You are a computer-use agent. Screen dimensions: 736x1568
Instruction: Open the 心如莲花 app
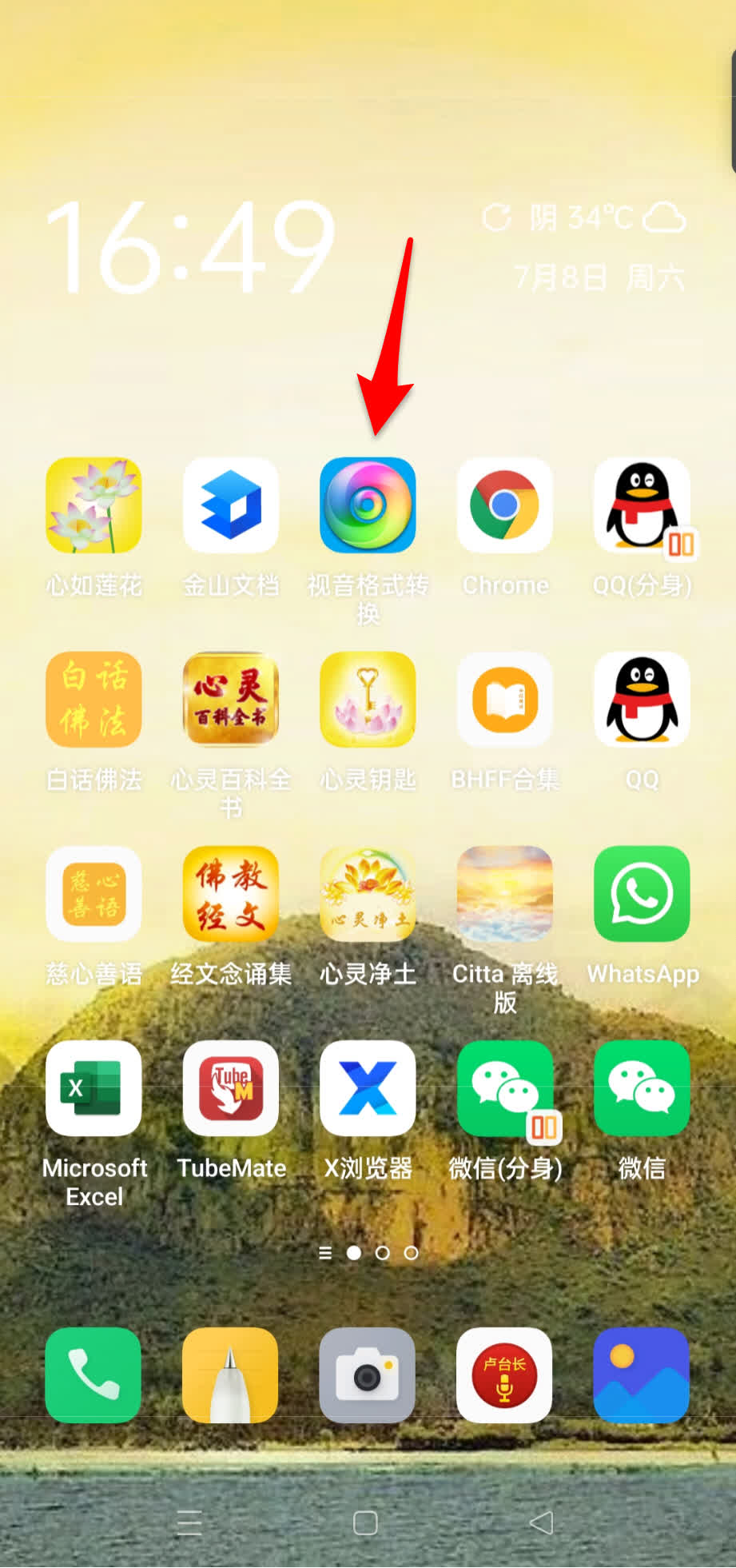94,505
